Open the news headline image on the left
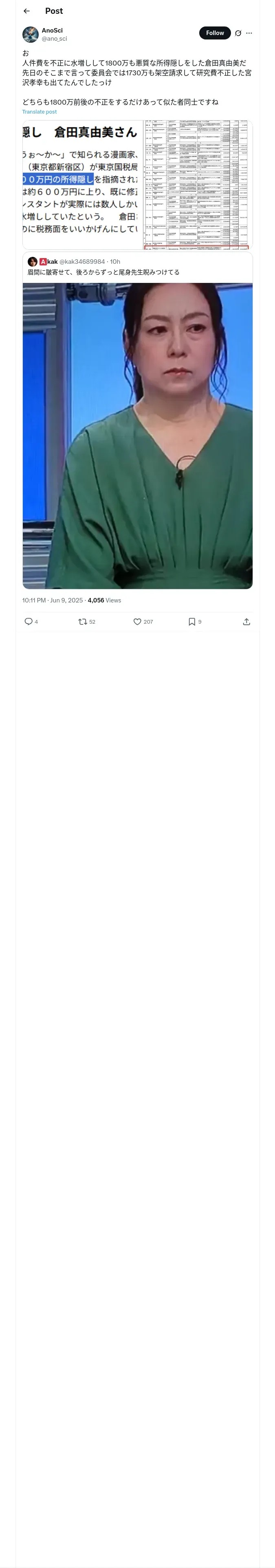The image size is (275, 1568). coord(82,184)
